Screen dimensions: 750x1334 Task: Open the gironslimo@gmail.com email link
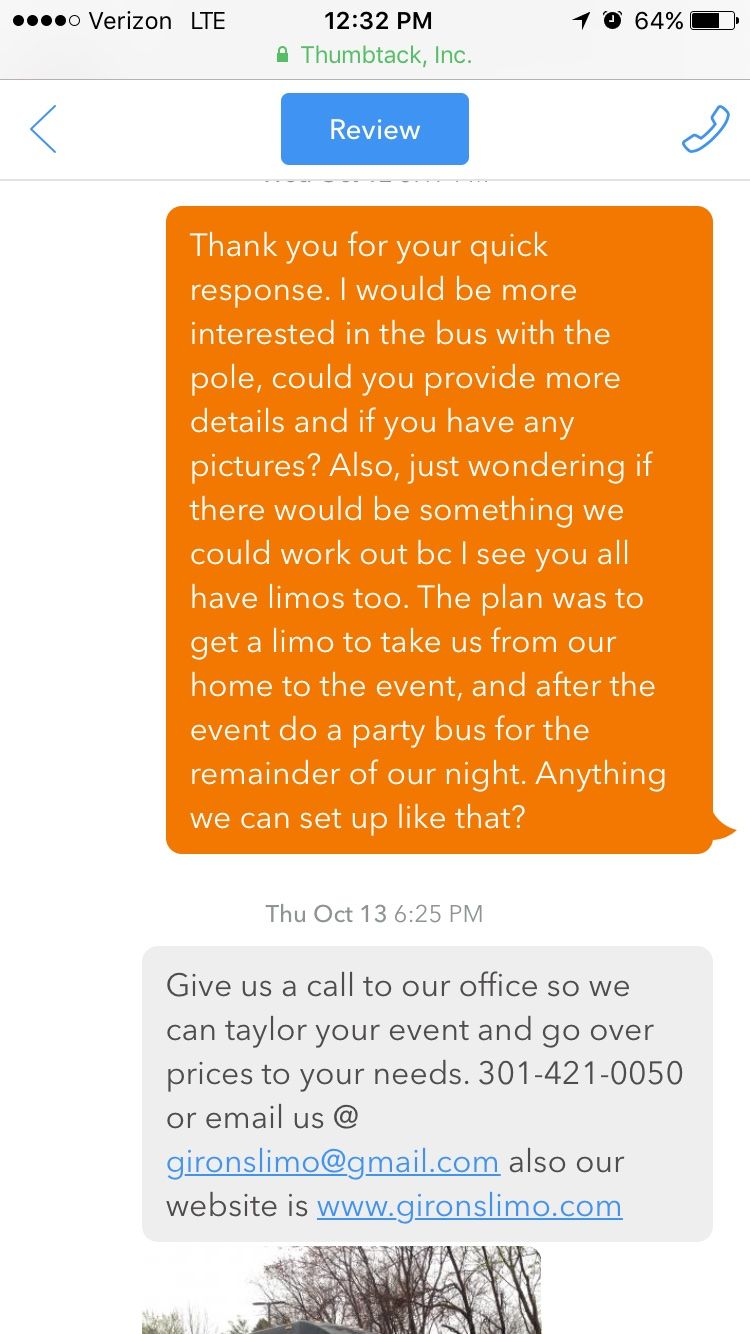tap(333, 1162)
